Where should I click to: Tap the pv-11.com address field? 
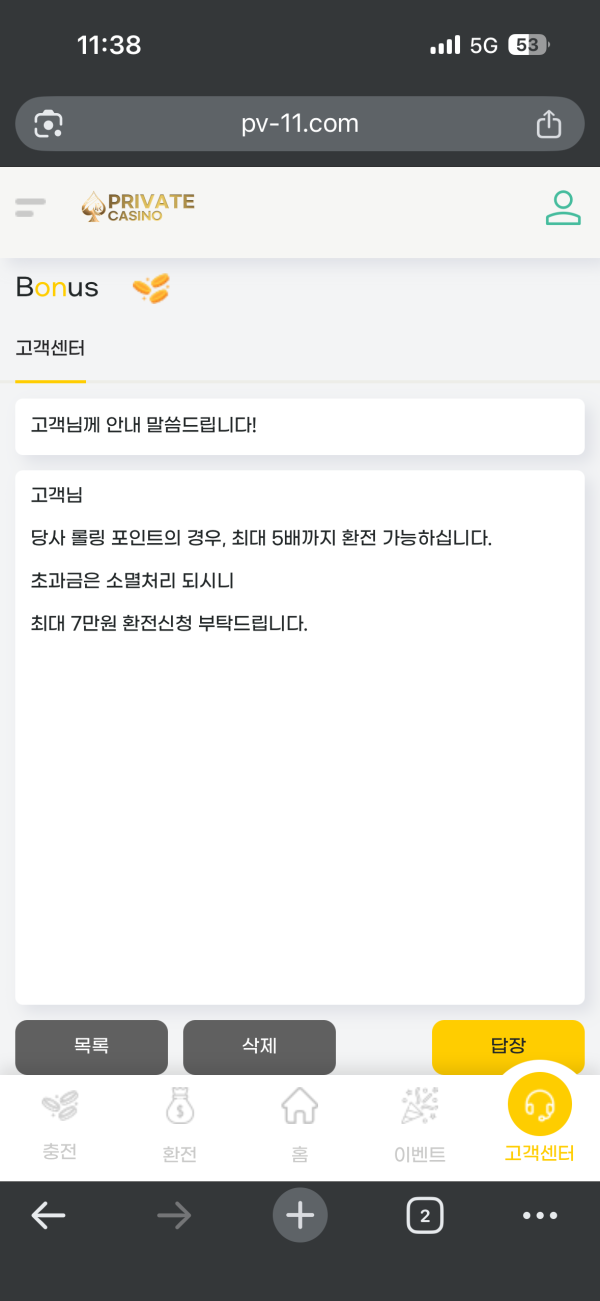300,124
